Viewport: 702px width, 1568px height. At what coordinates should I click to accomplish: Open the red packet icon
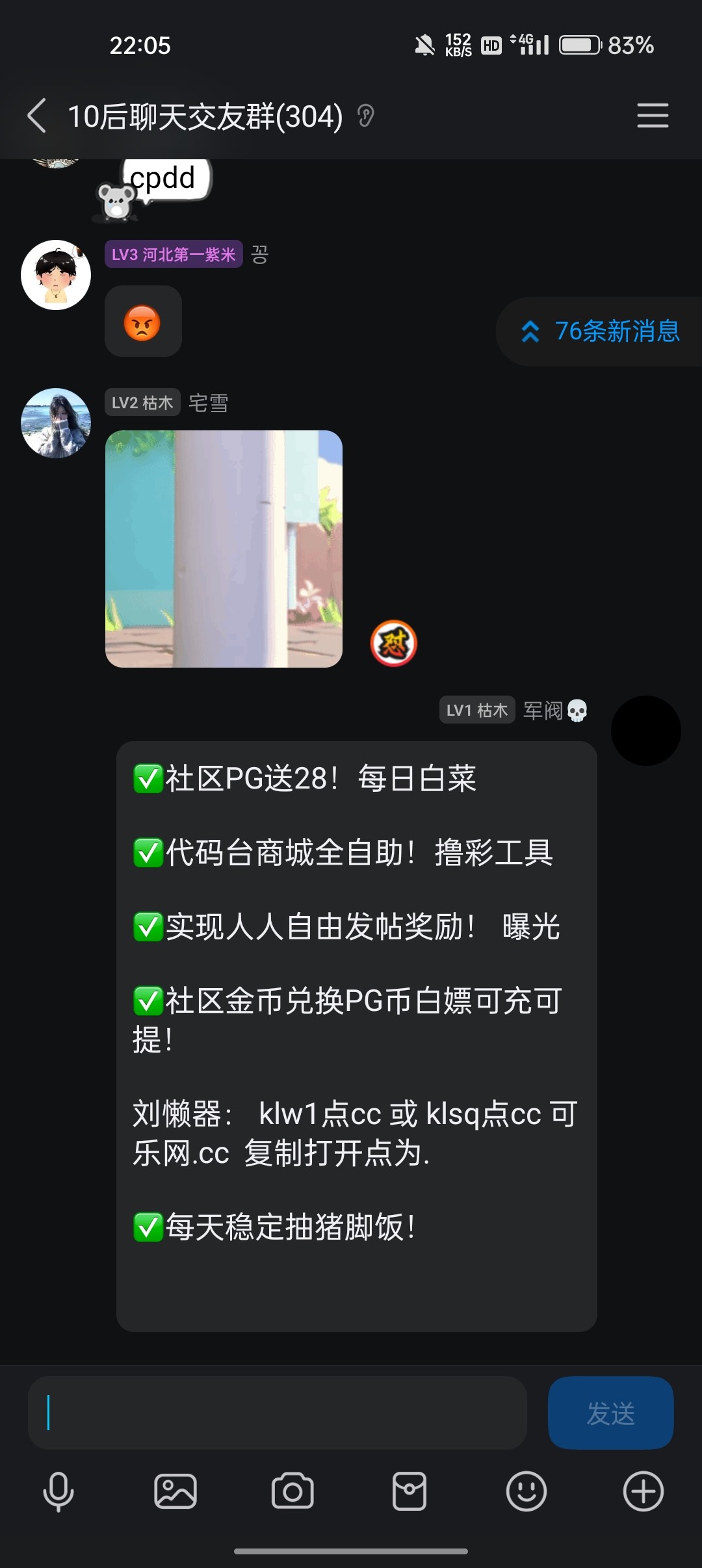409,1491
